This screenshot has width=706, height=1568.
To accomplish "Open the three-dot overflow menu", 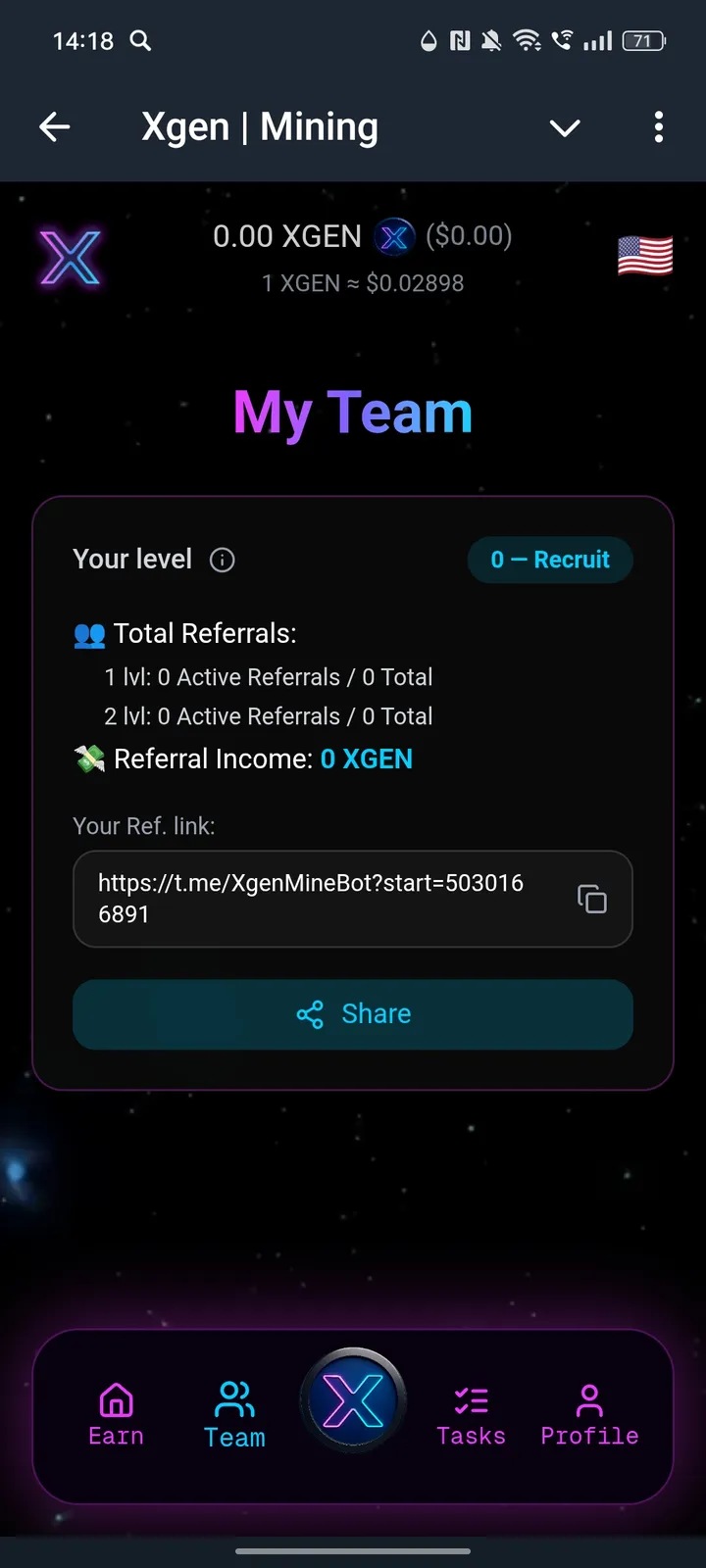I will coord(658,127).
